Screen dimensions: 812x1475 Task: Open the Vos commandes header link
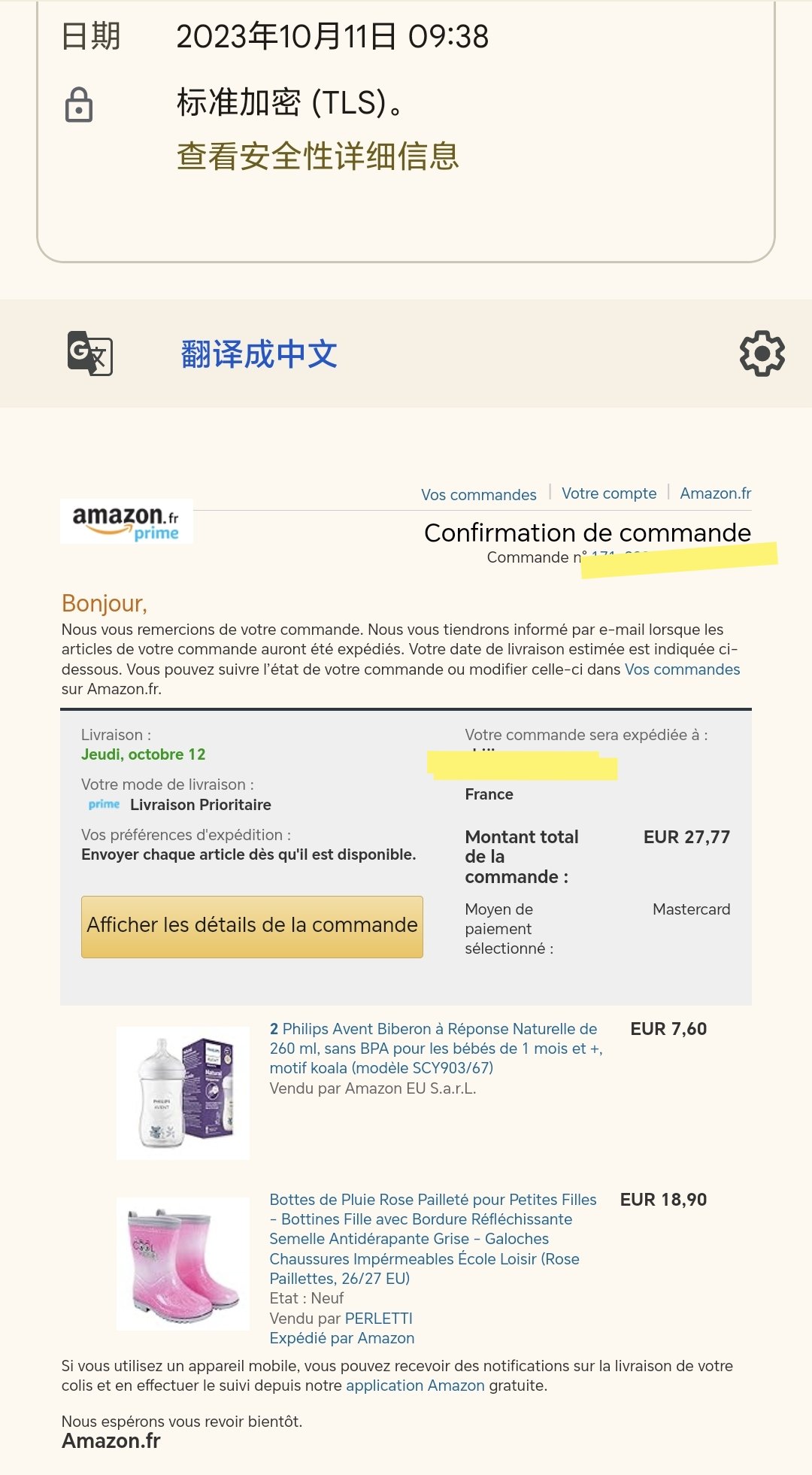pyautogui.click(x=478, y=495)
